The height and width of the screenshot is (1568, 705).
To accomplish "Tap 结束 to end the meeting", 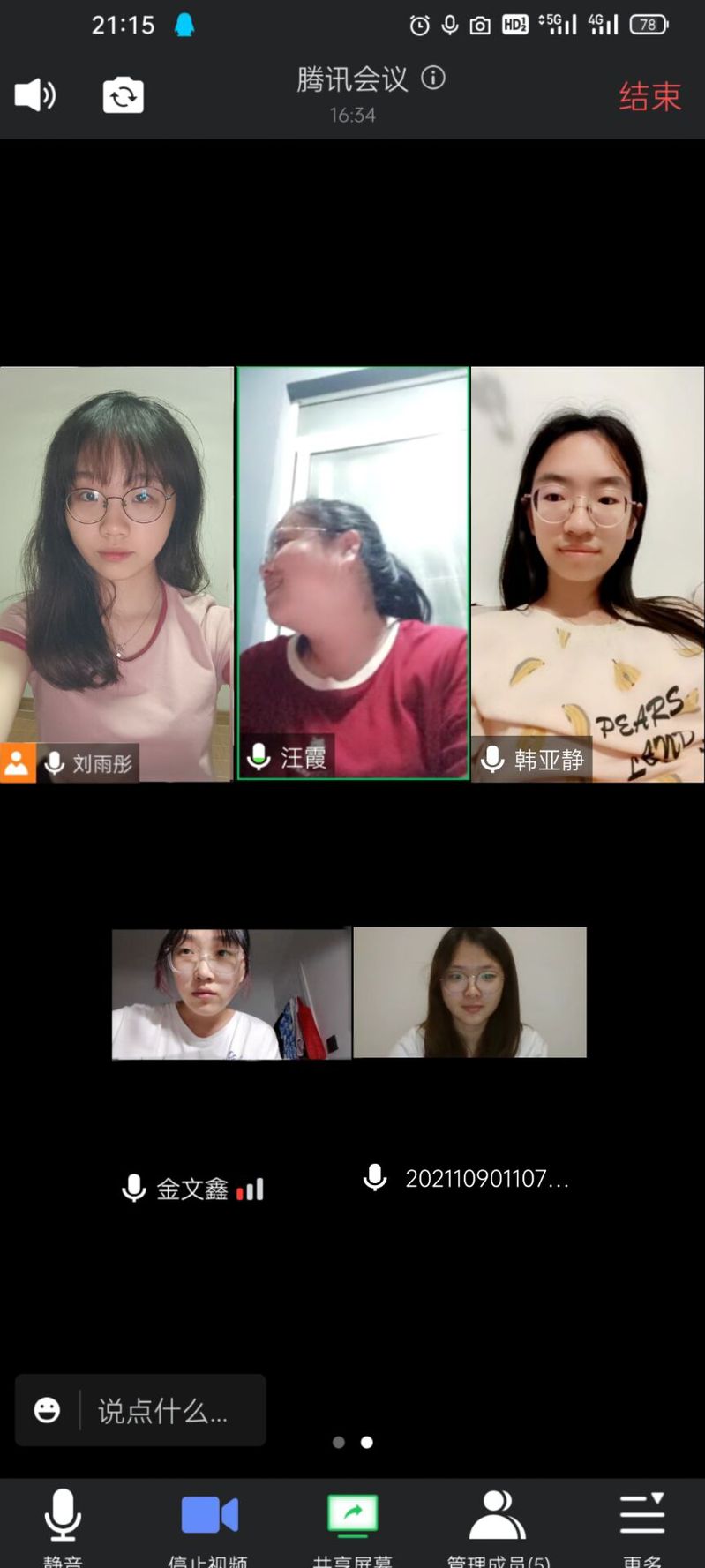I will [649, 96].
